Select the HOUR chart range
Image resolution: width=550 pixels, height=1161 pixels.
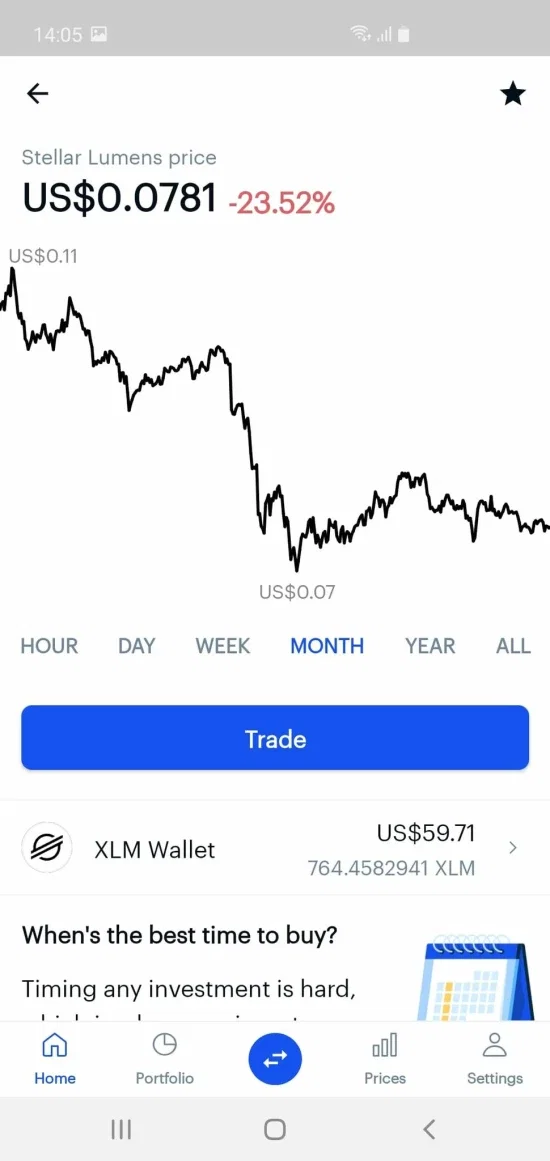pyautogui.click(x=49, y=646)
